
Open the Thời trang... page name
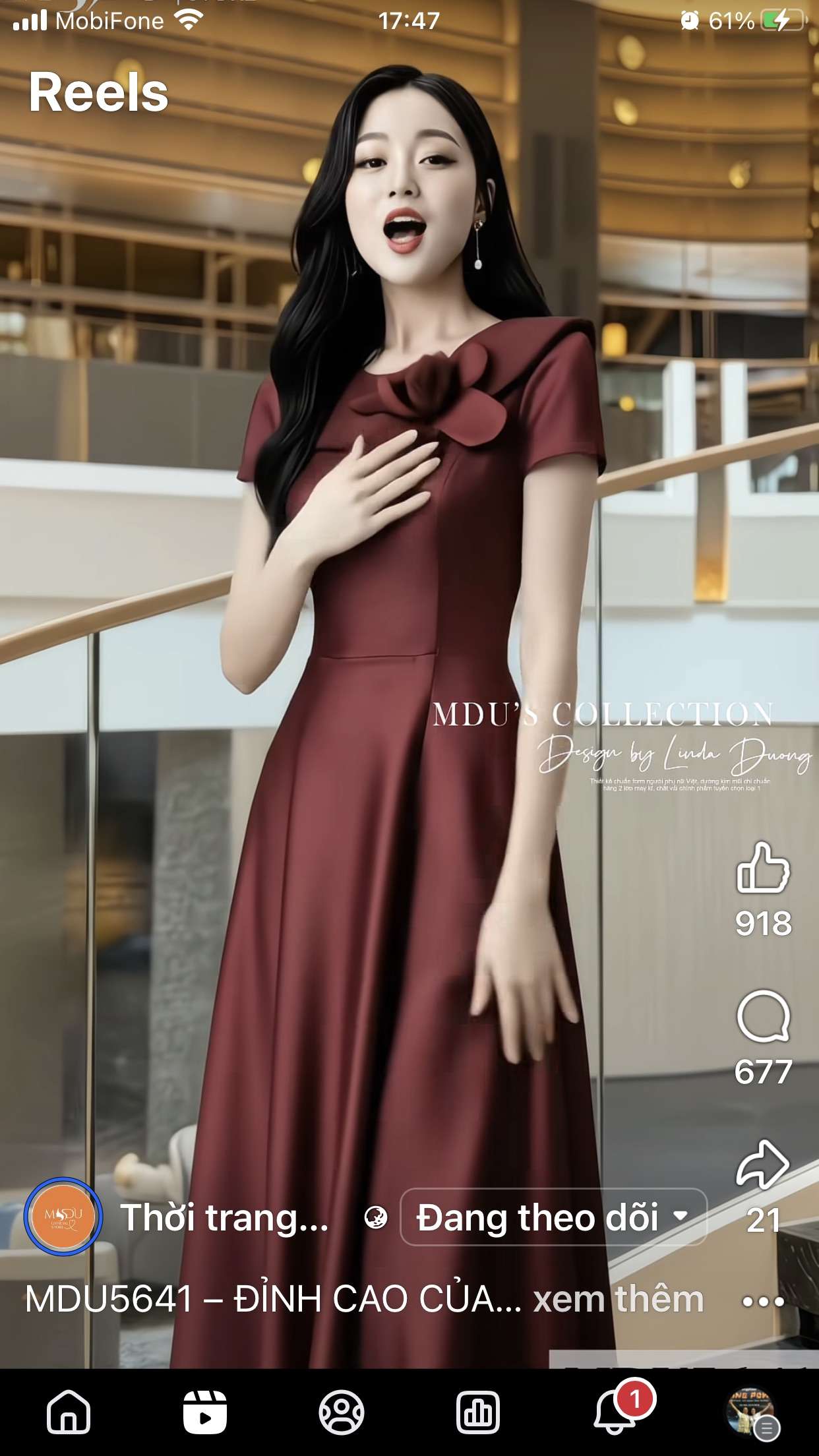224,1217
